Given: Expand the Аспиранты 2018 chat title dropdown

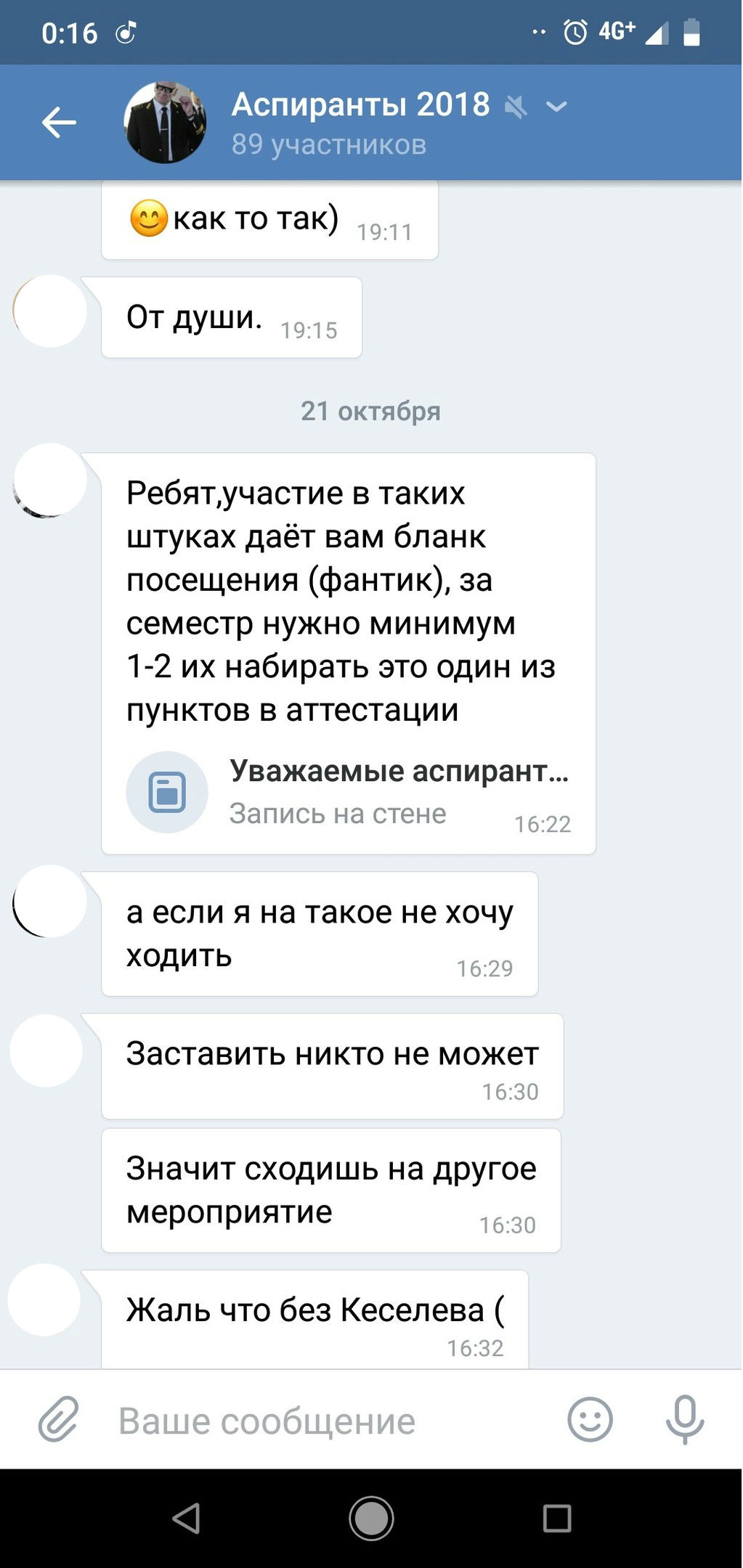Looking at the screenshot, I should click(556, 107).
